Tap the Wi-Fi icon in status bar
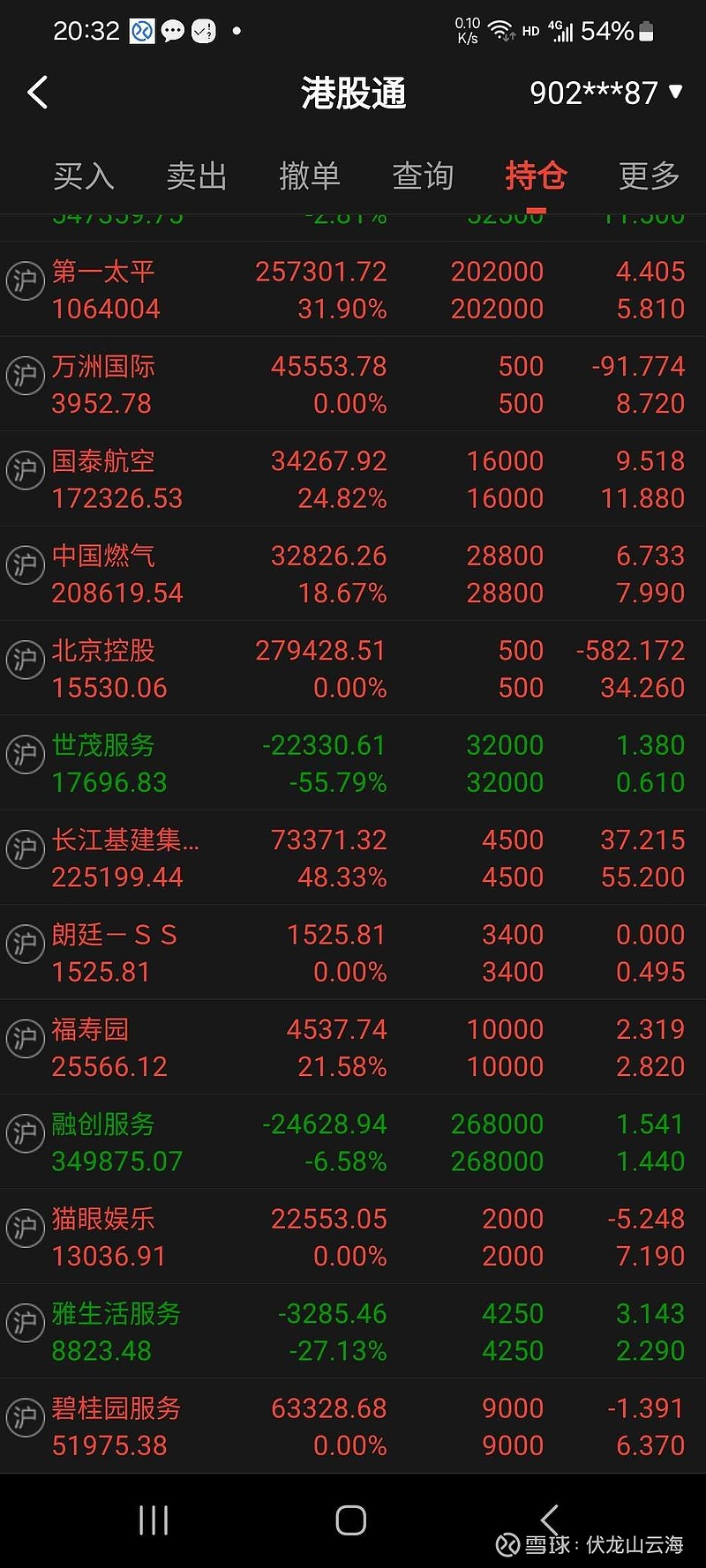 click(x=500, y=30)
